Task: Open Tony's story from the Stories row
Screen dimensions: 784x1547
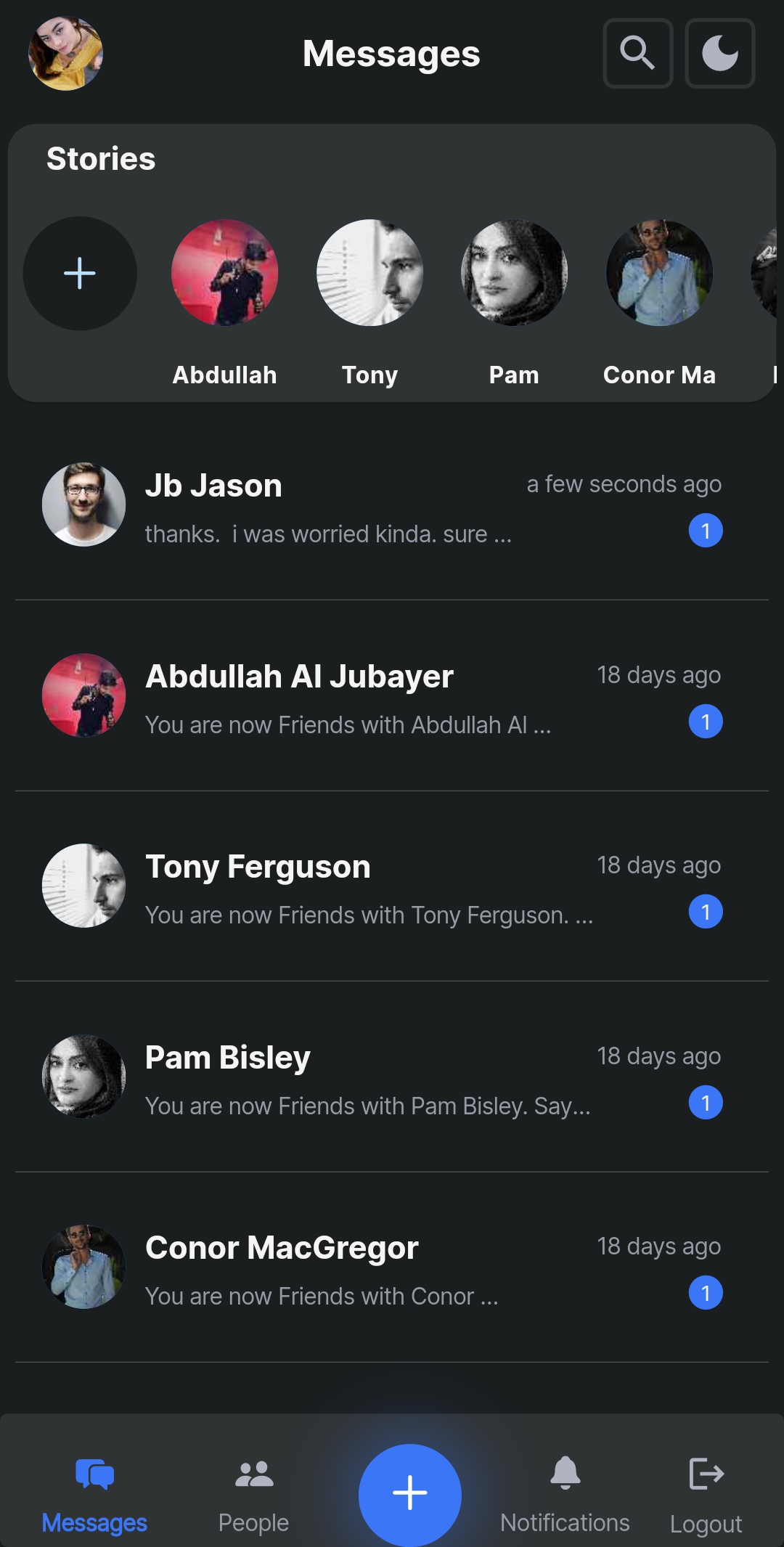Action: (x=369, y=273)
